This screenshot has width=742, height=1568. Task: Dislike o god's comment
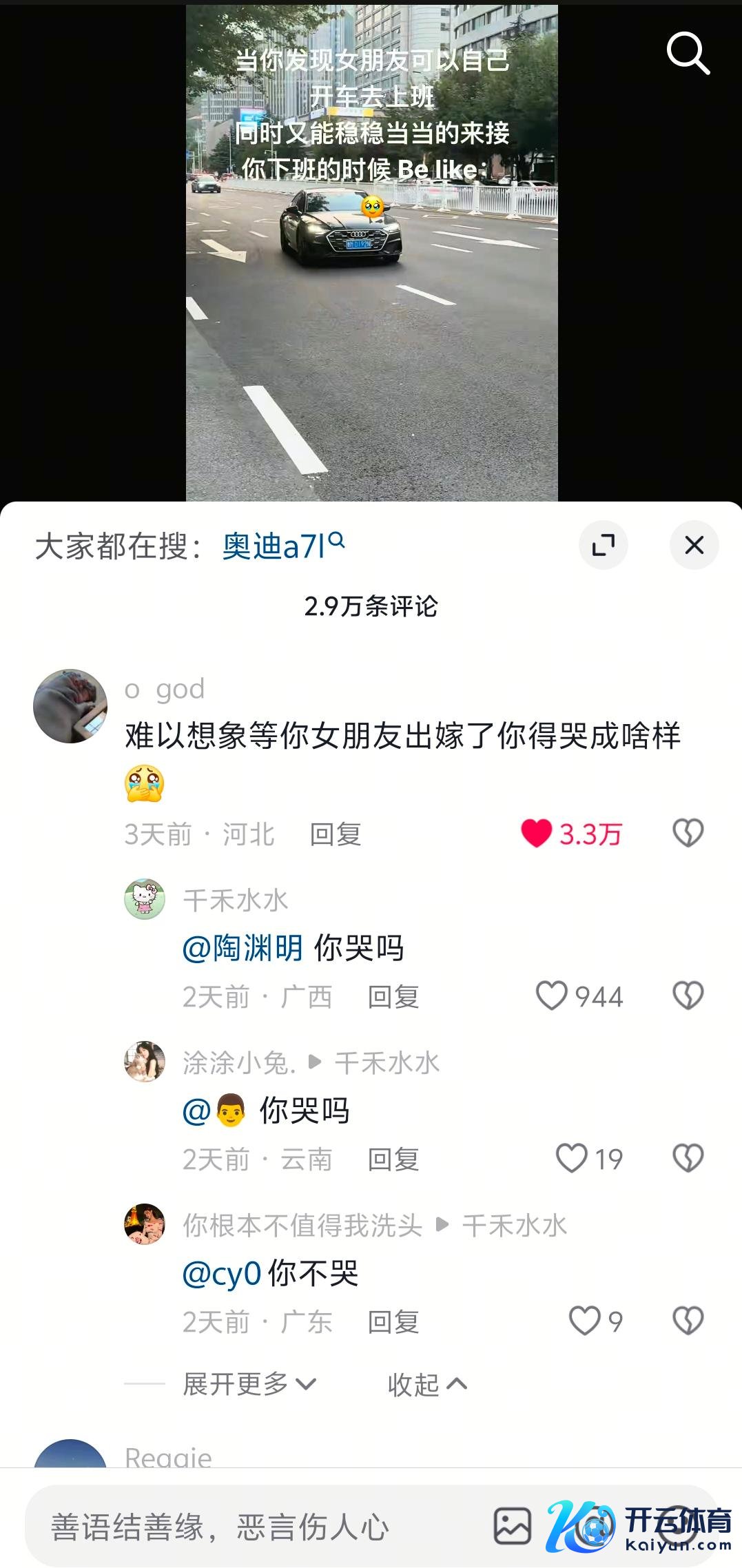(688, 834)
